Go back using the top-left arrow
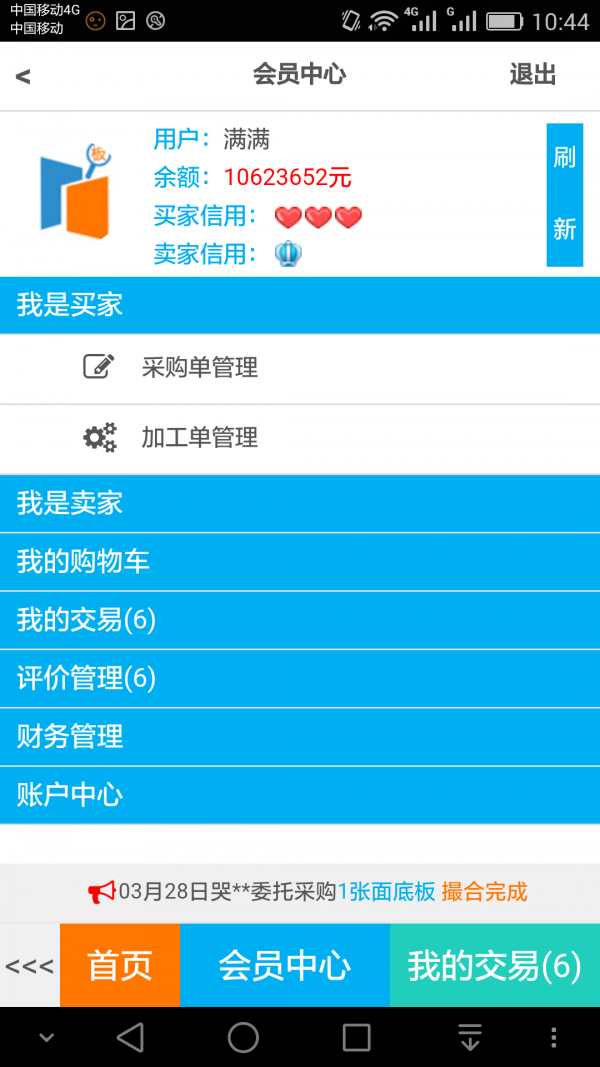 click(23, 76)
